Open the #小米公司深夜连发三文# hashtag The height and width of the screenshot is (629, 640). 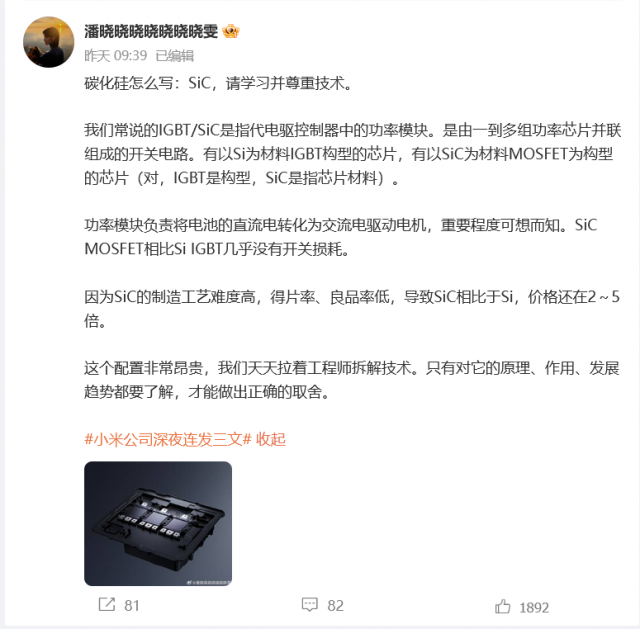[x=167, y=439]
